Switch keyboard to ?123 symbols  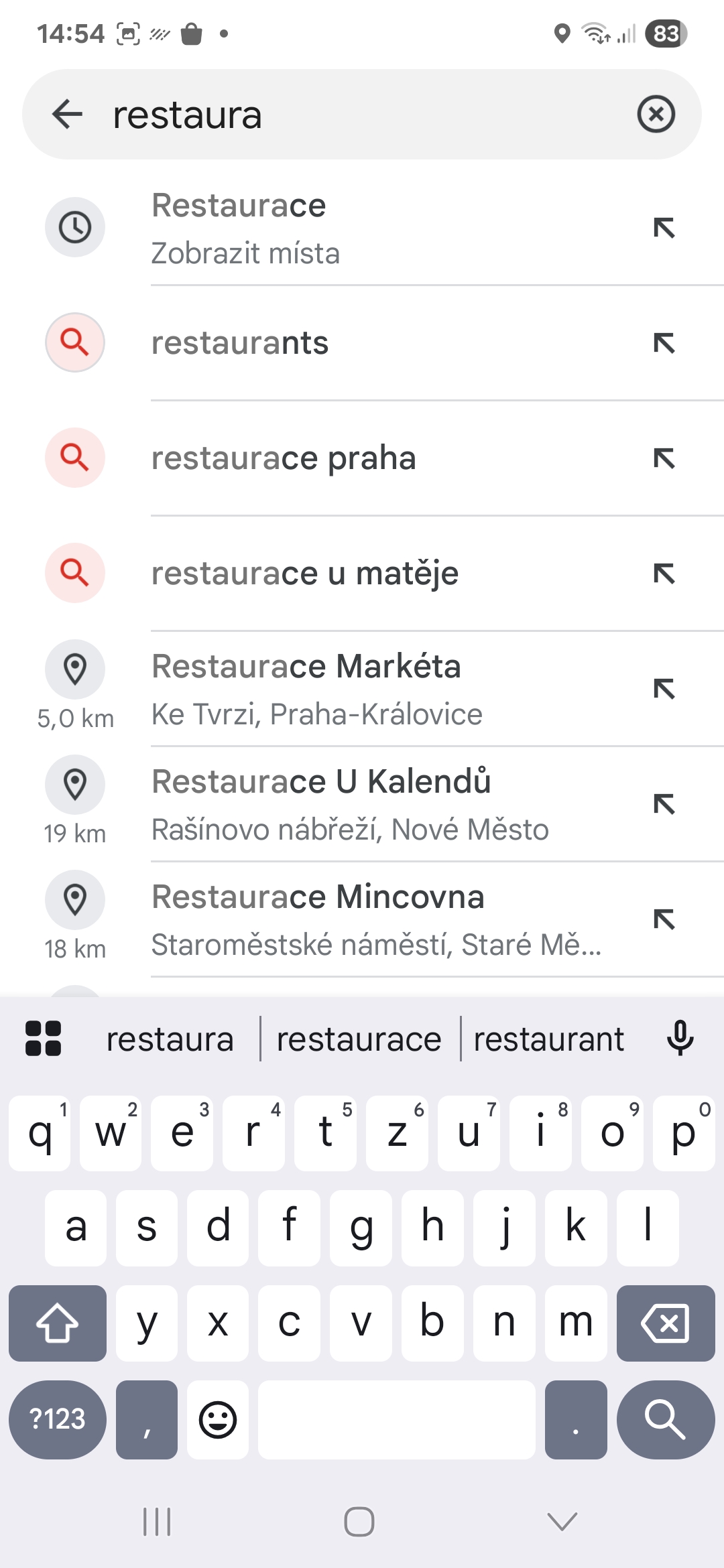(x=58, y=1419)
